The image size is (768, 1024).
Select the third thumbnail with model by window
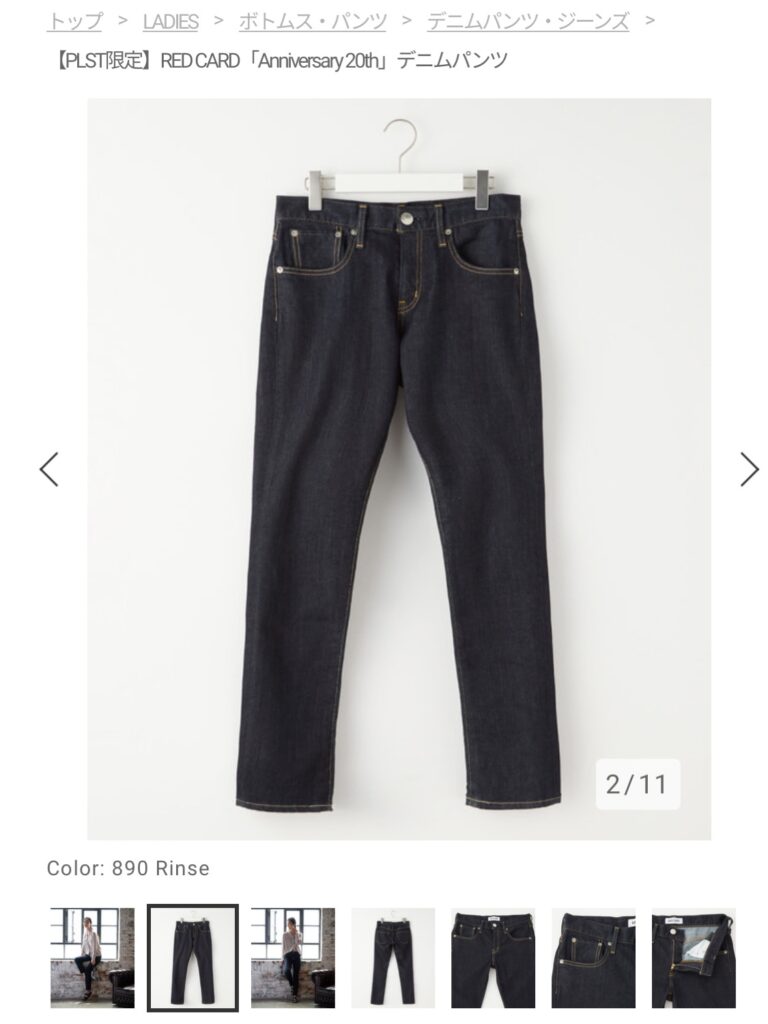coord(292,957)
